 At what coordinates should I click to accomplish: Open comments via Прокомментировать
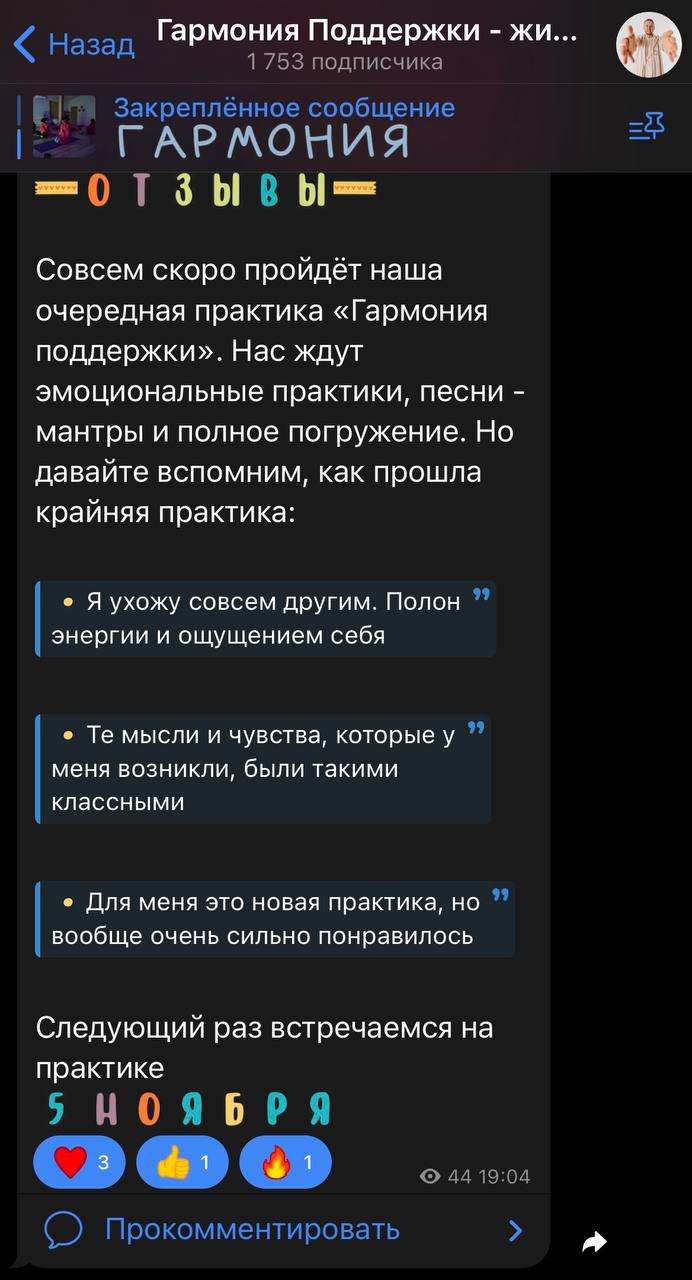(x=252, y=1229)
